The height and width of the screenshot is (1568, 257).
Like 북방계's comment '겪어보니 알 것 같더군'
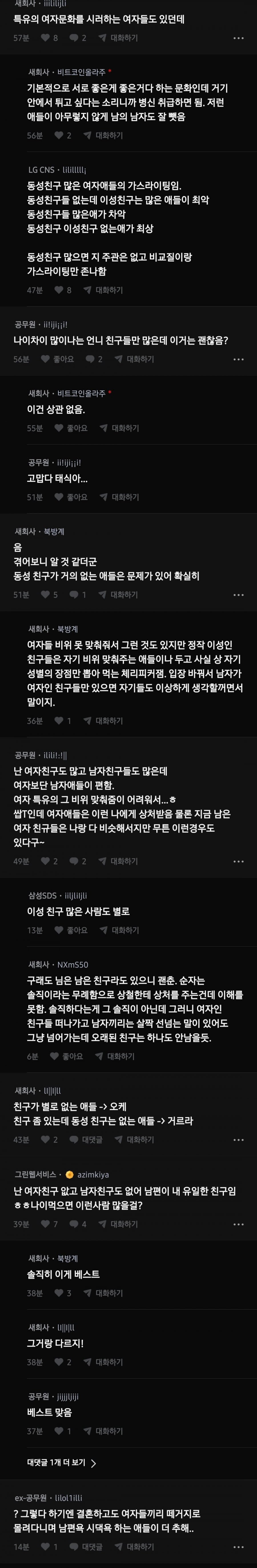(49, 595)
